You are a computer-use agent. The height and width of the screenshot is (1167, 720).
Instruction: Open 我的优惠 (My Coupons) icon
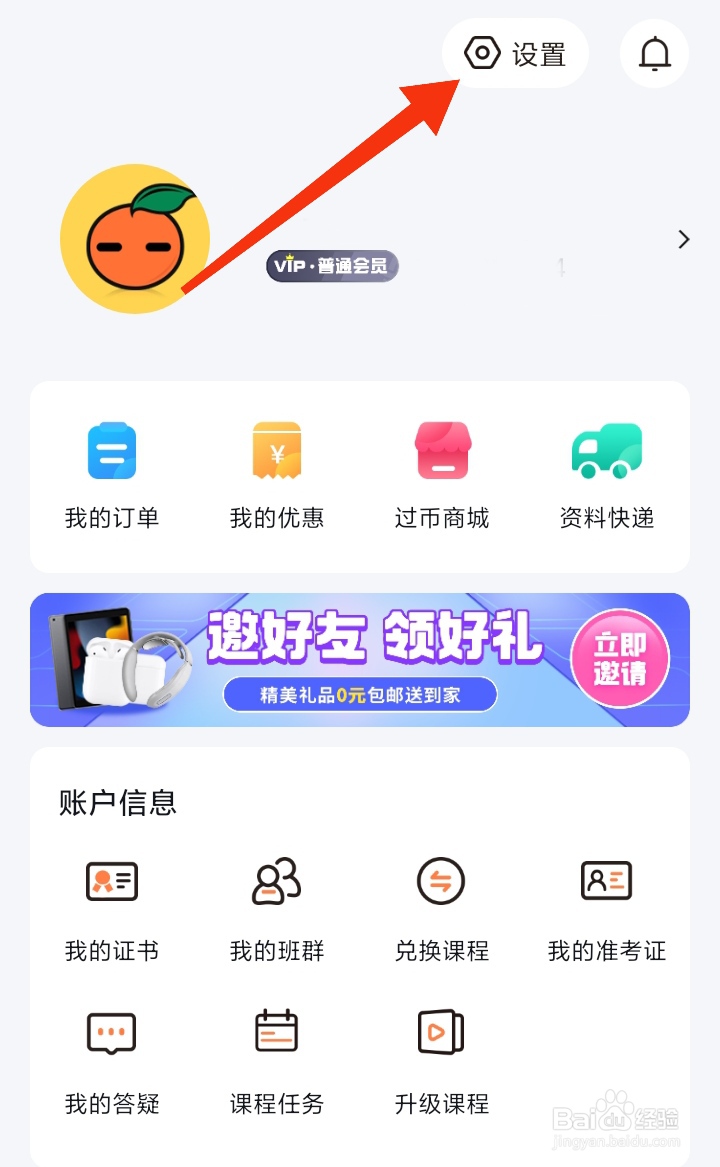pos(276,470)
